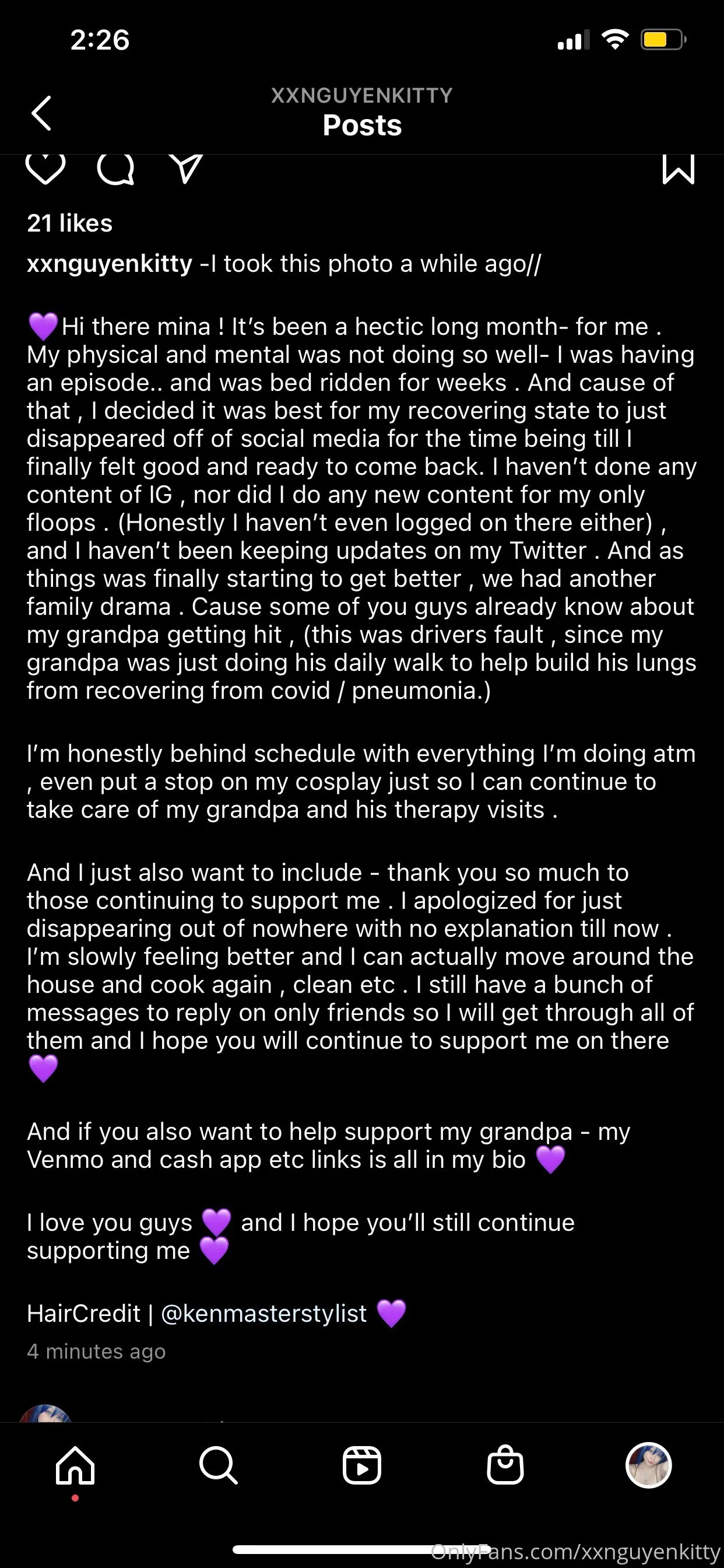The image size is (724, 1568).
Task: Switch to the Search tab
Action: 219,1465
